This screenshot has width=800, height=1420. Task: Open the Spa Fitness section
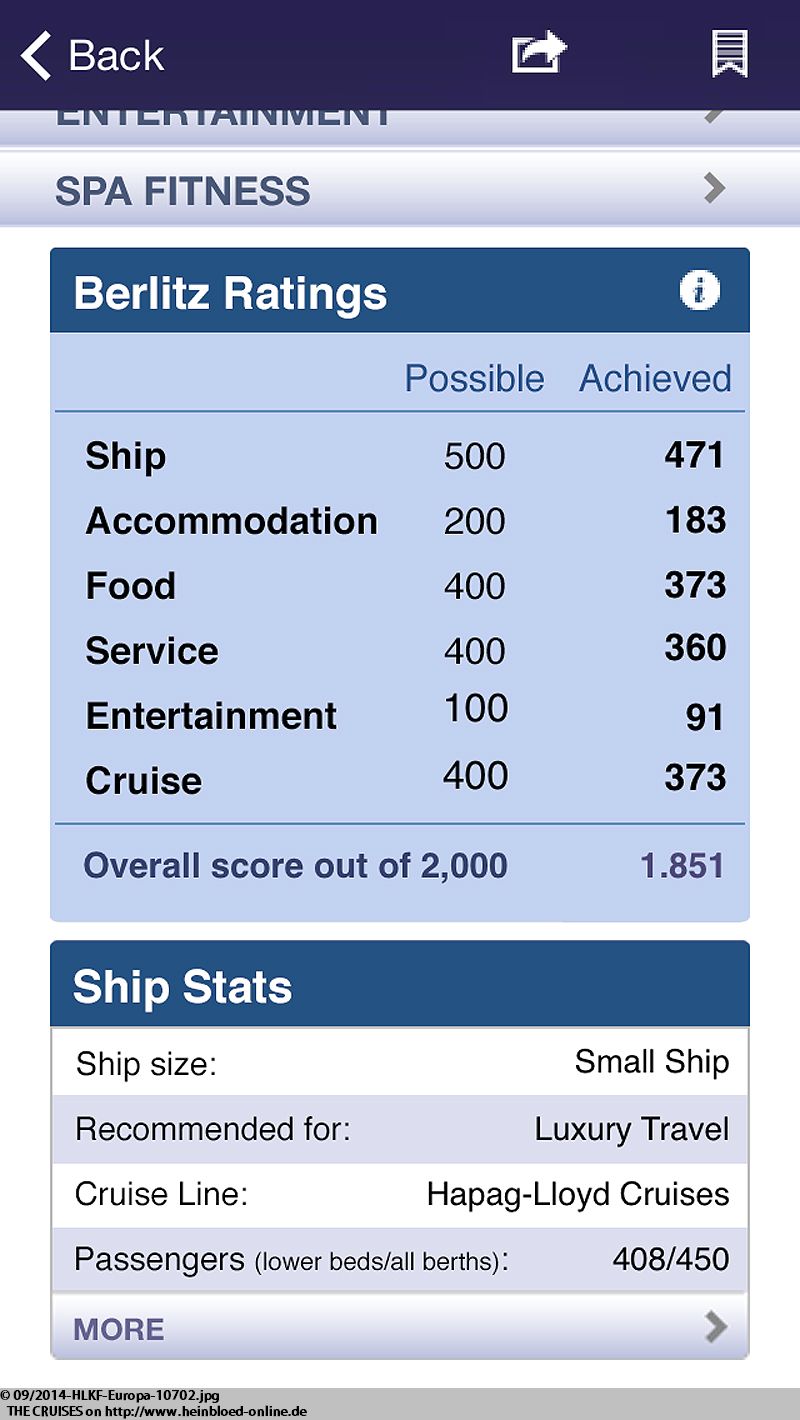coord(400,188)
